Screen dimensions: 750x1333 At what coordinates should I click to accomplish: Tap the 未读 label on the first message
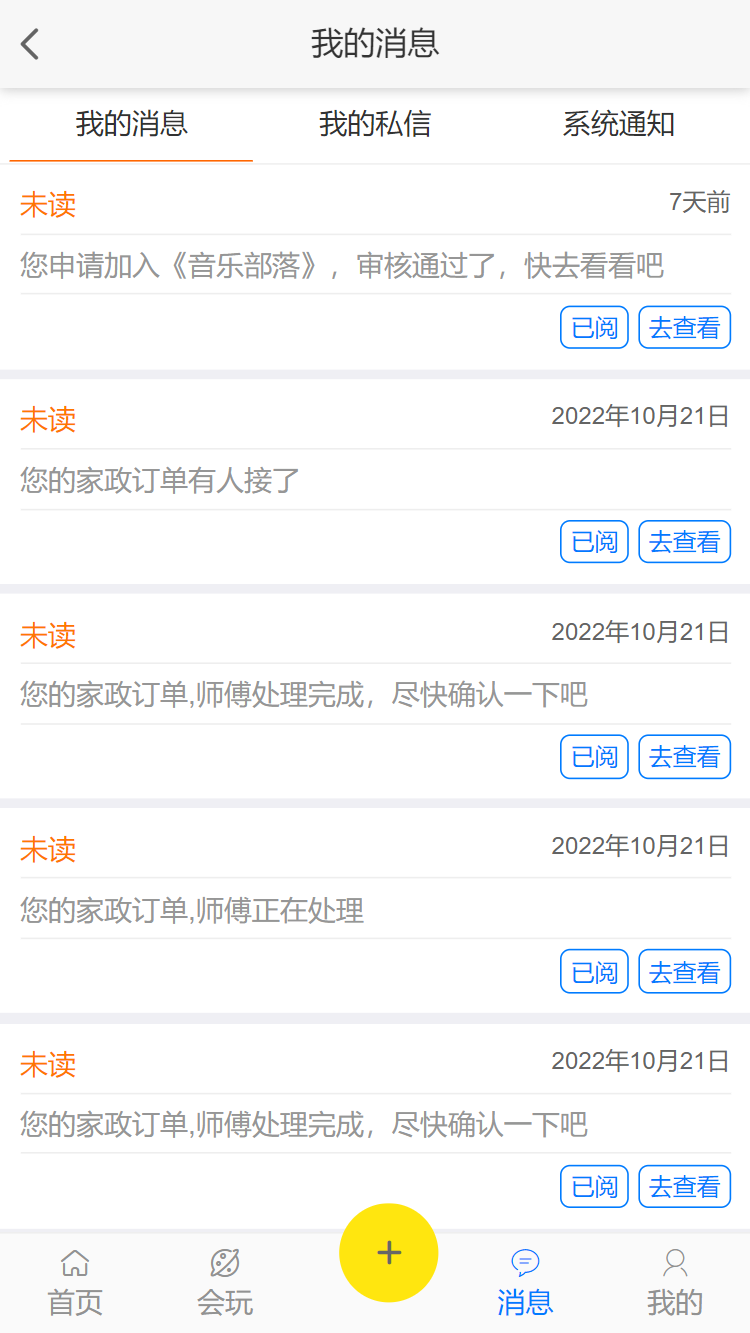tap(47, 204)
